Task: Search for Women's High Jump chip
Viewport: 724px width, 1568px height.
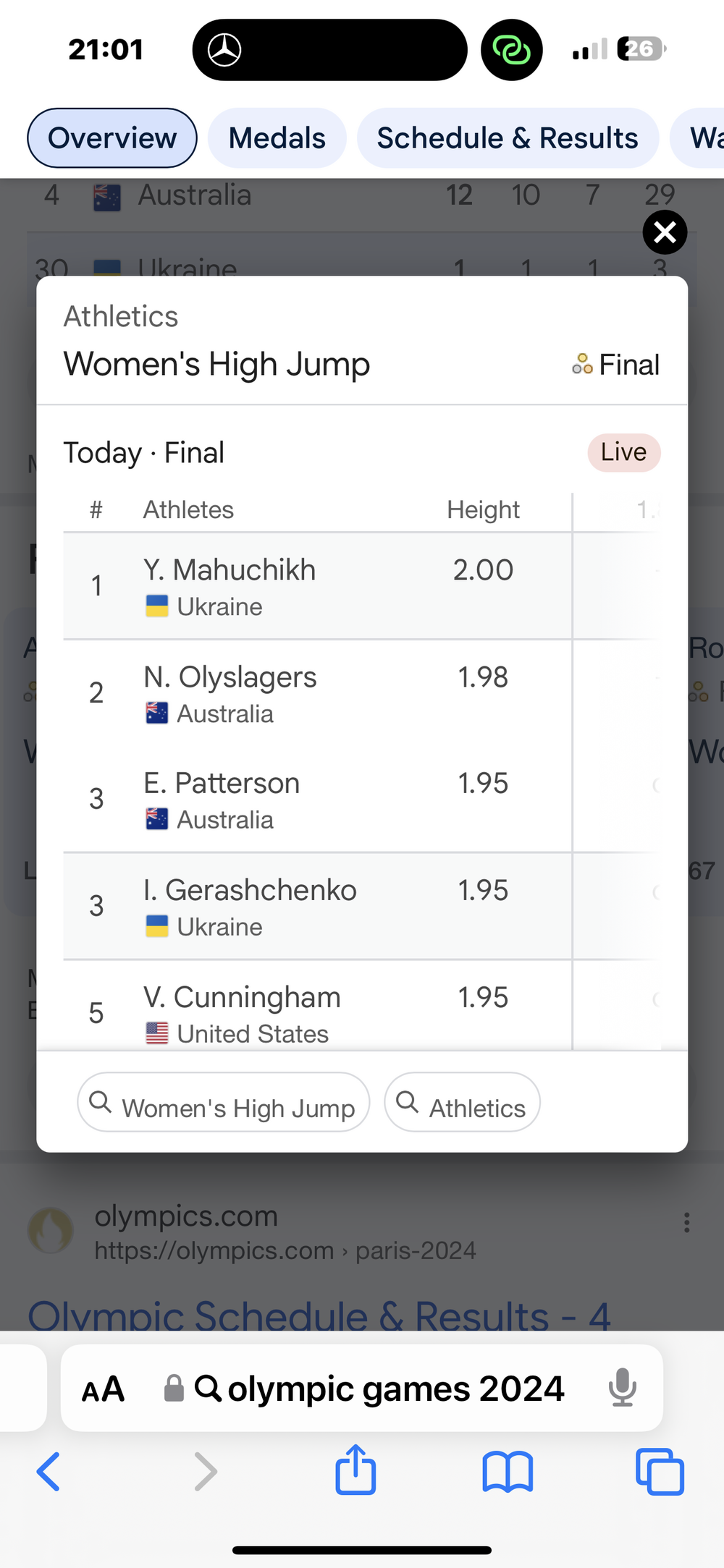Action: pos(224,1102)
